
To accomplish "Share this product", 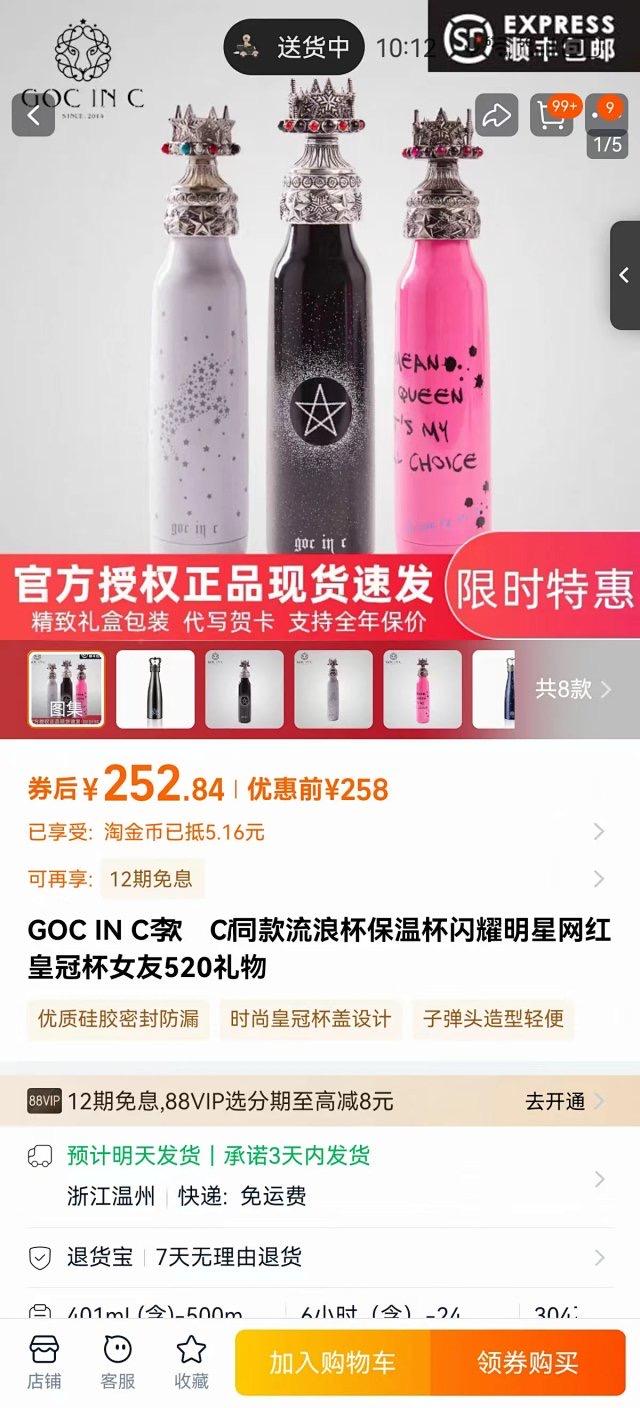I will pos(497,115).
